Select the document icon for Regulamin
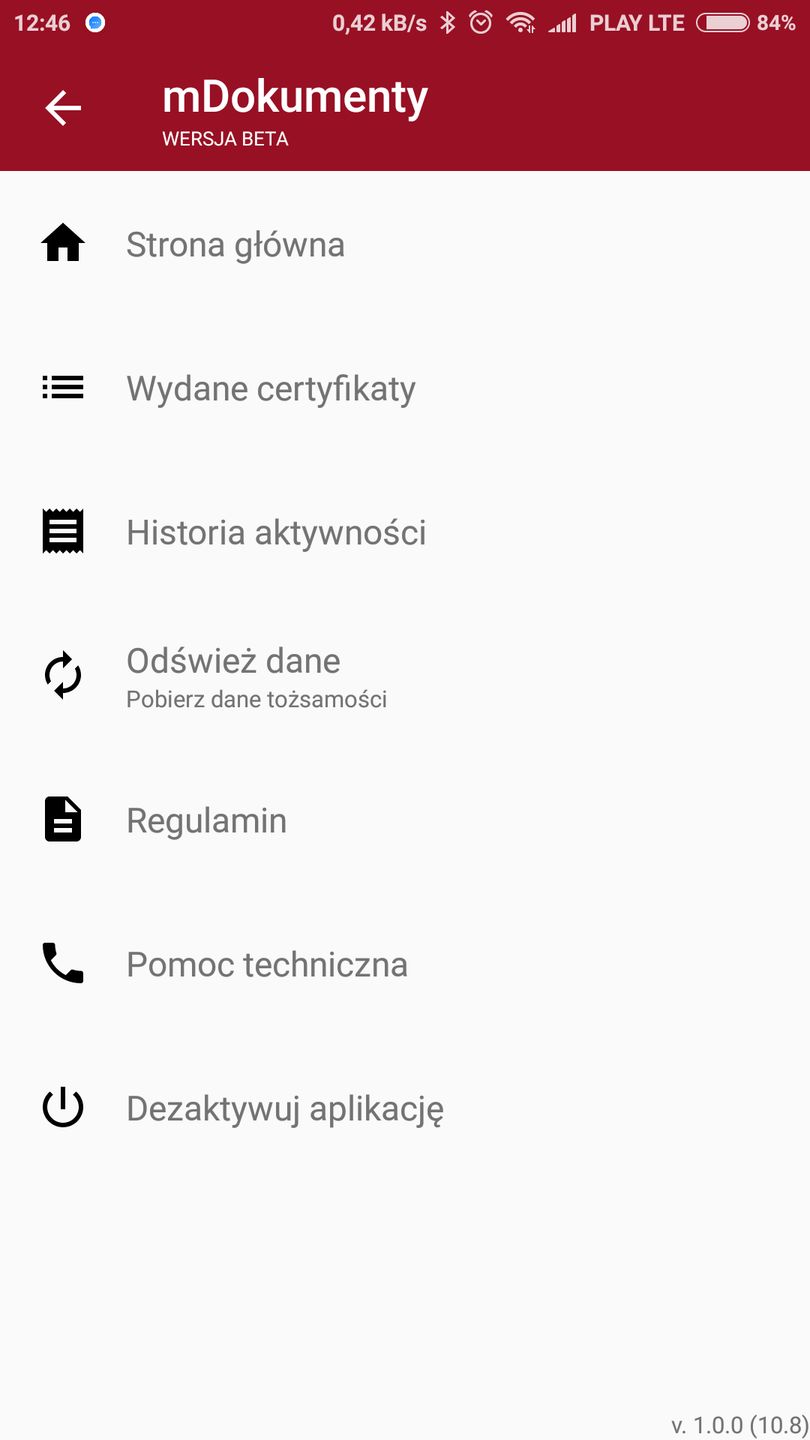The width and height of the screenshot is (810, 1440). coord(62,819)
